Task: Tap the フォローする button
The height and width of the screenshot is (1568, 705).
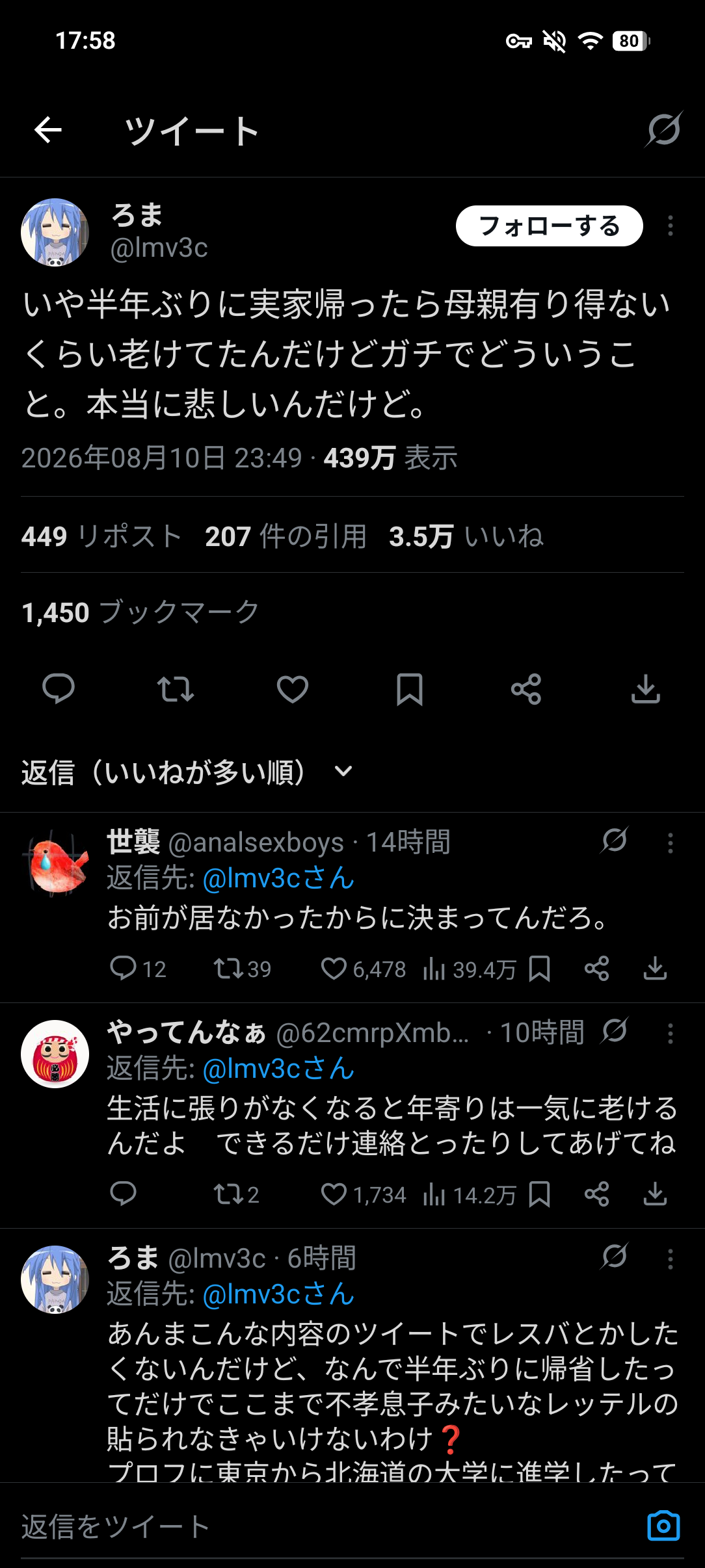Action: (549, 226)
